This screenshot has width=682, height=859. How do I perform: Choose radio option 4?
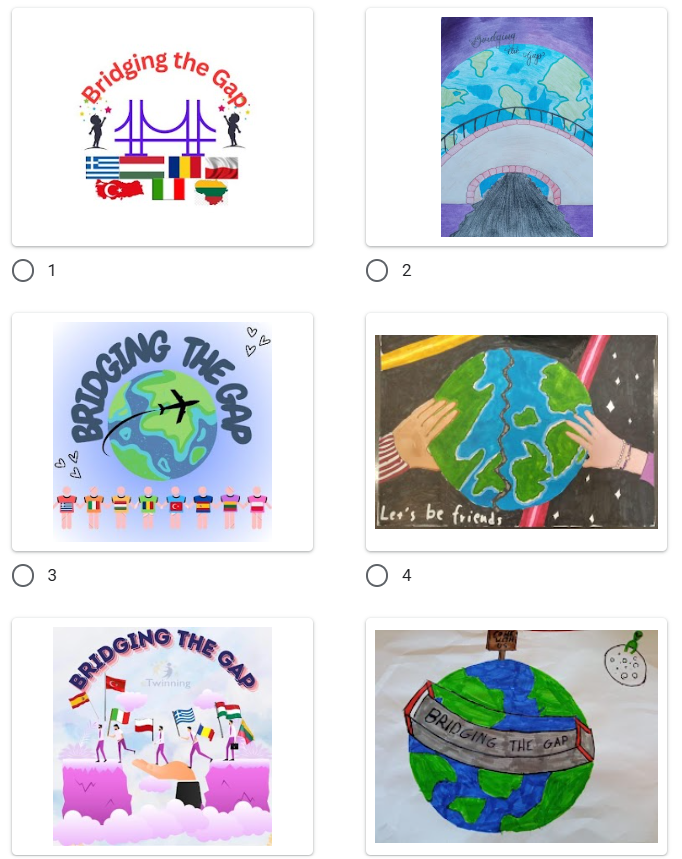377,575
